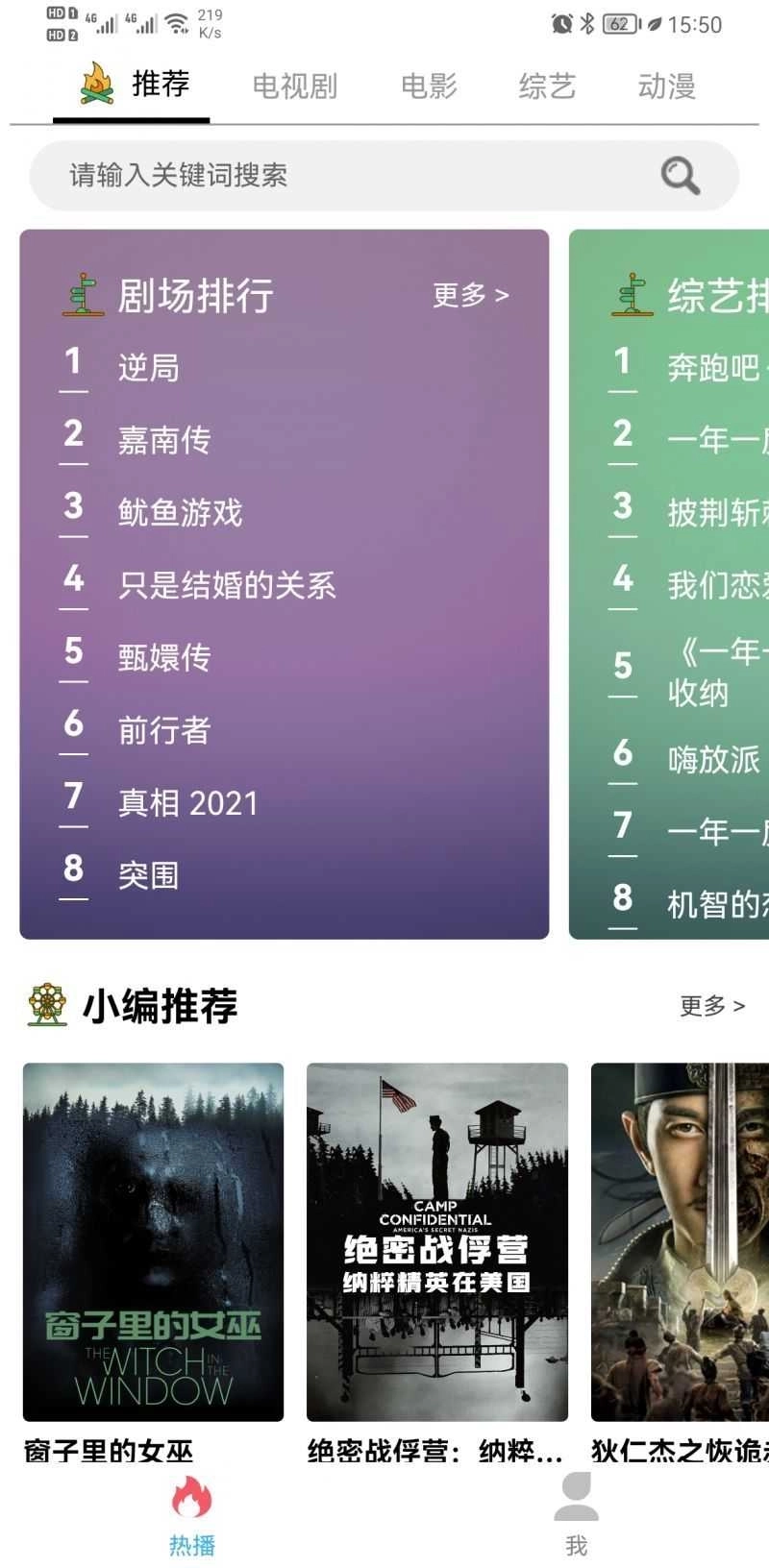Open the 狄仁杰 movie poster
Viewport: 769px width, 1568px height.
[x=680, y=1241]
